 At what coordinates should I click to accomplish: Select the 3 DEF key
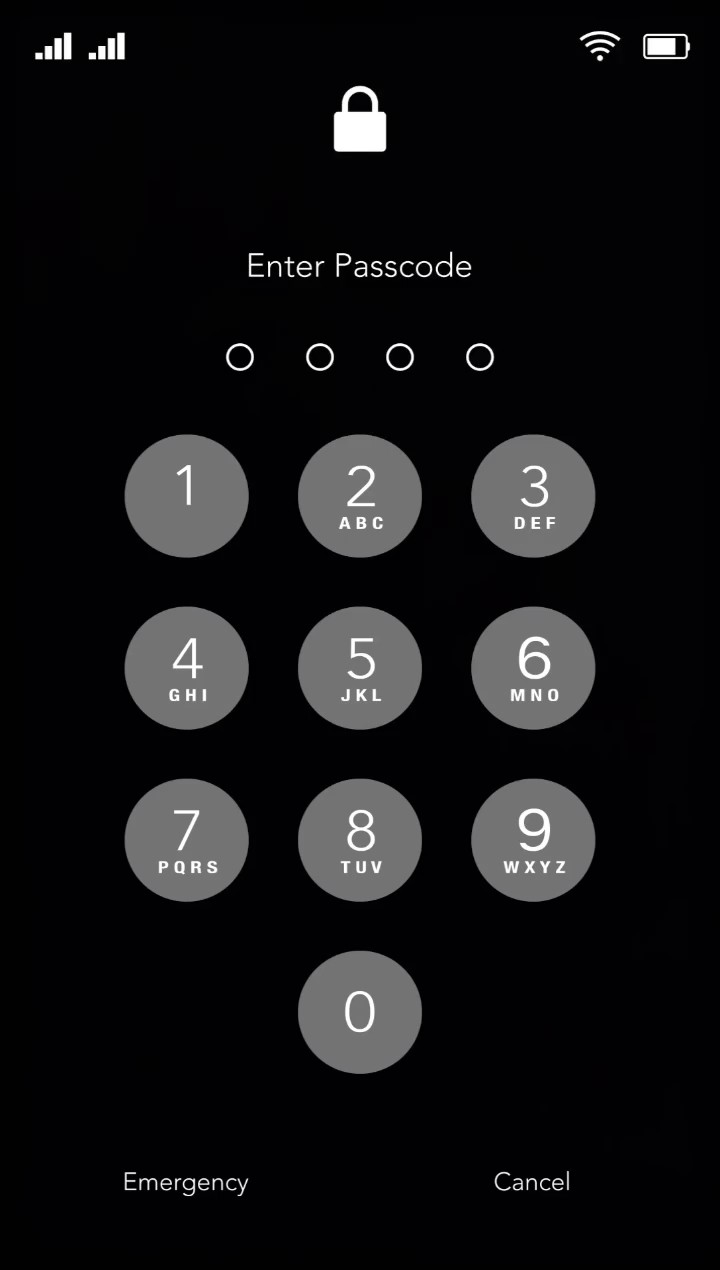click(x=533, y=496)
